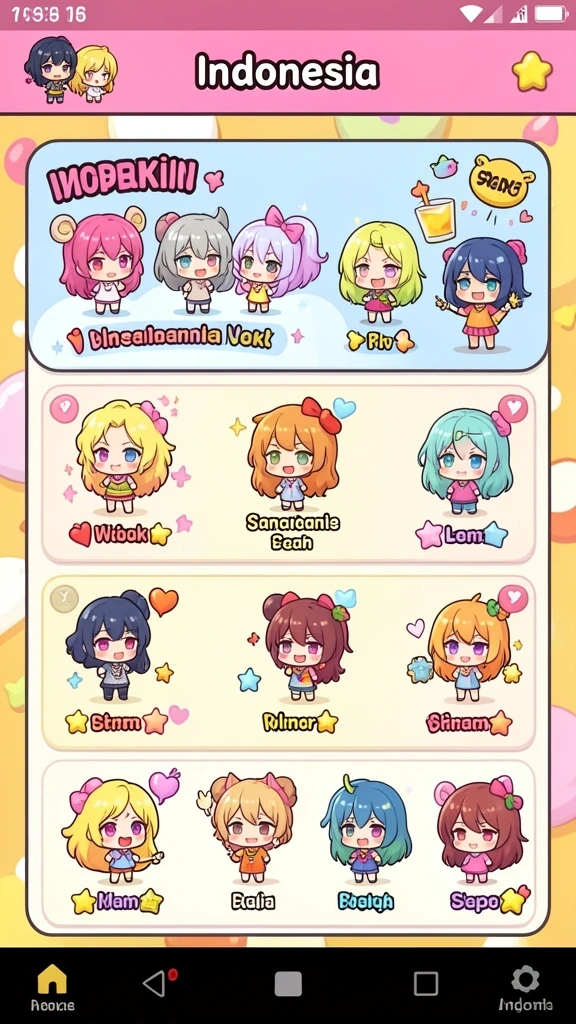Viewport: 576px width, 1024px height.
Task: Like the teal-haired character with heart badge
Action: pos(513,409)
